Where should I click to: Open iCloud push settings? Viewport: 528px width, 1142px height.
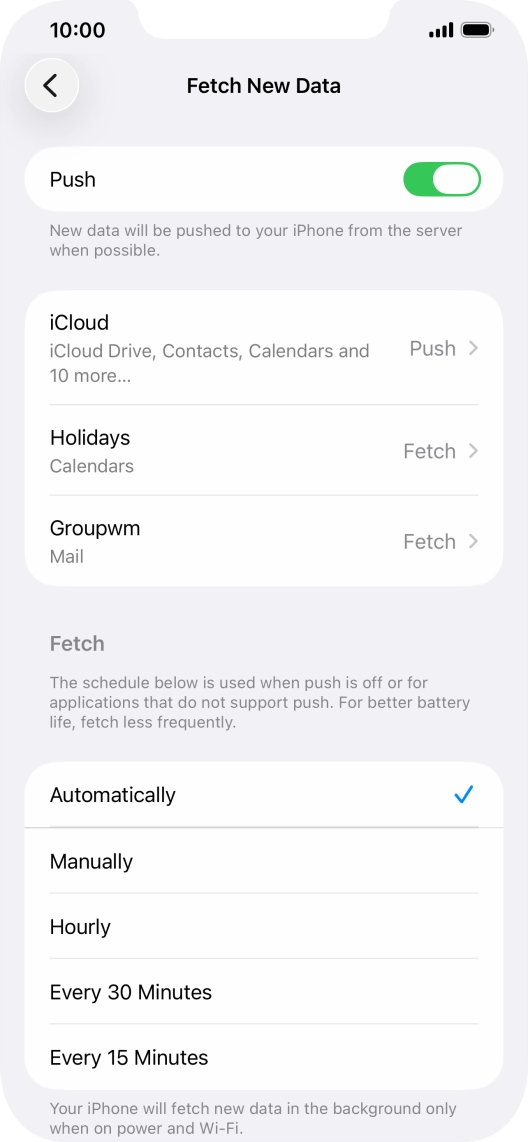point(264,348)
